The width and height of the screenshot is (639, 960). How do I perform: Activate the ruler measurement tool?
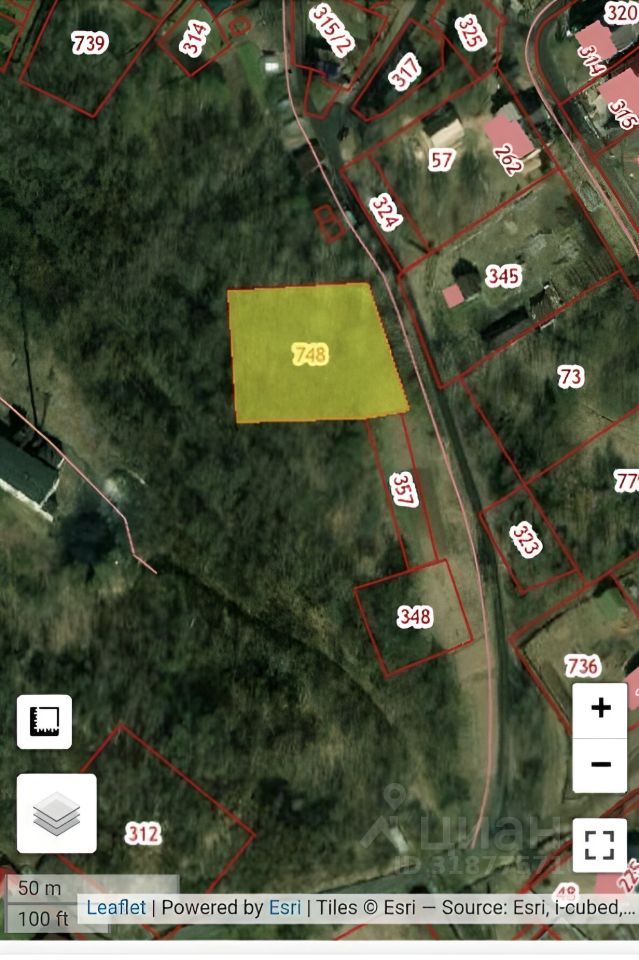tap(44, 721)
